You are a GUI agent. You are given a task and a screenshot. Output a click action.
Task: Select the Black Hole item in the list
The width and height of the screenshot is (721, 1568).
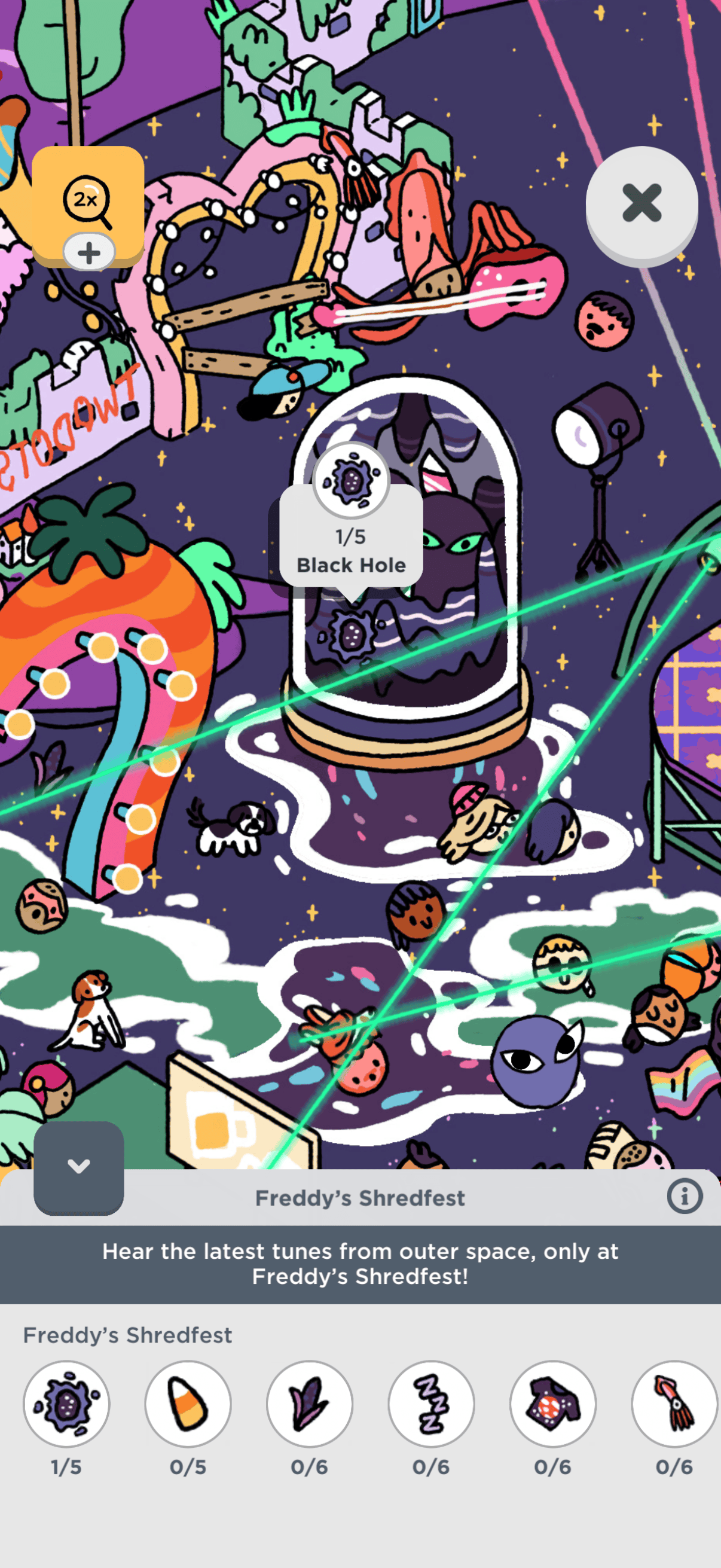click(x=66, y=1404)
